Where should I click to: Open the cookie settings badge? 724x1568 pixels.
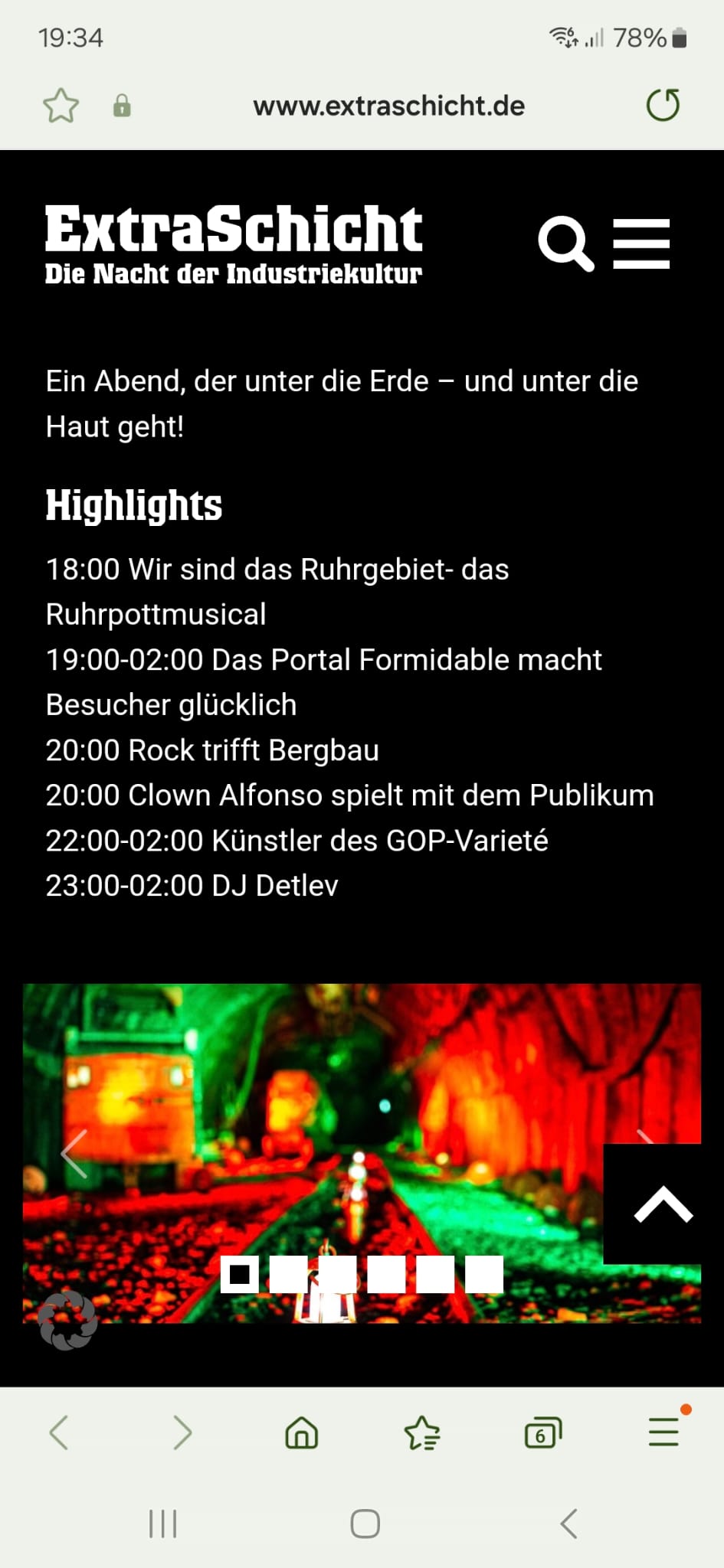[x=67, y=1320]
